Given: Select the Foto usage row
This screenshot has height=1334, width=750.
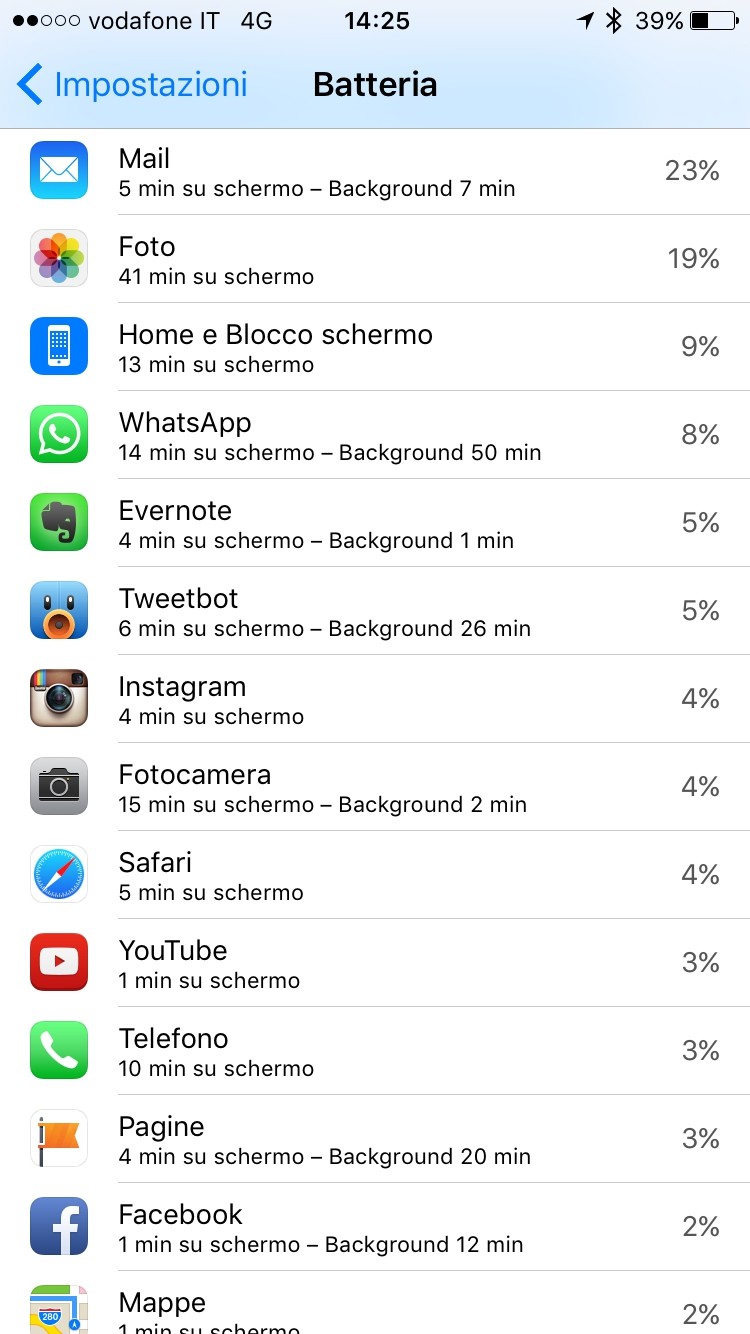Looking at the screenshot, I should (375, 259).
